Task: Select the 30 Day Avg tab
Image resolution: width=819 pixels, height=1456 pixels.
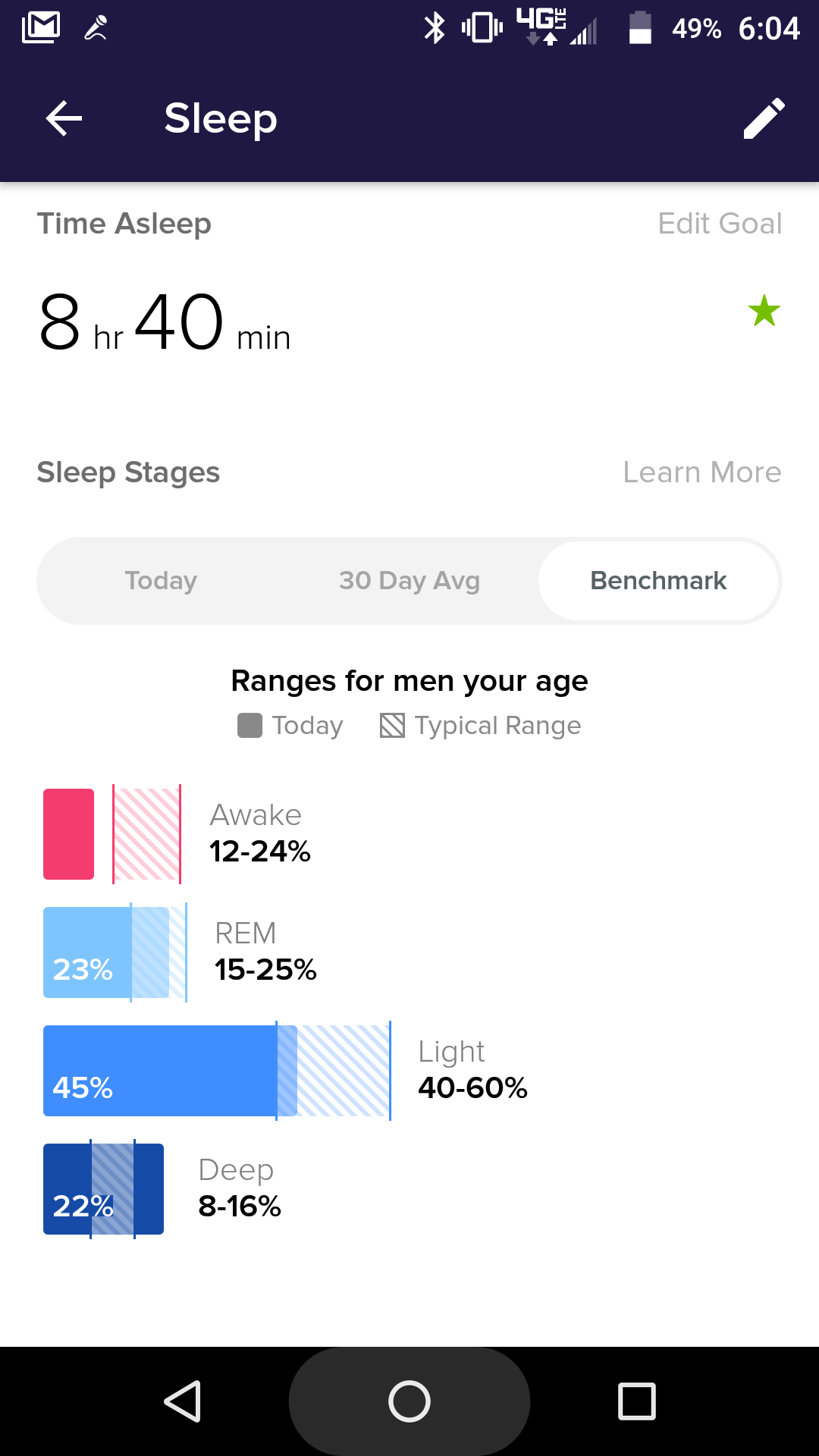Action: coord(409,581)
